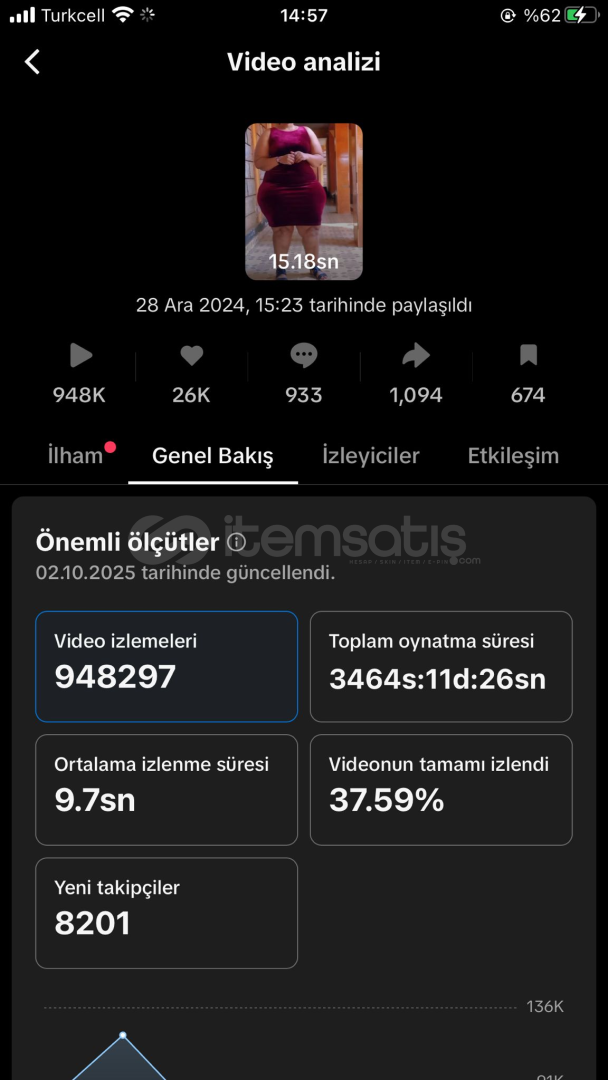Go back from Video analizi

pos(32,62)
